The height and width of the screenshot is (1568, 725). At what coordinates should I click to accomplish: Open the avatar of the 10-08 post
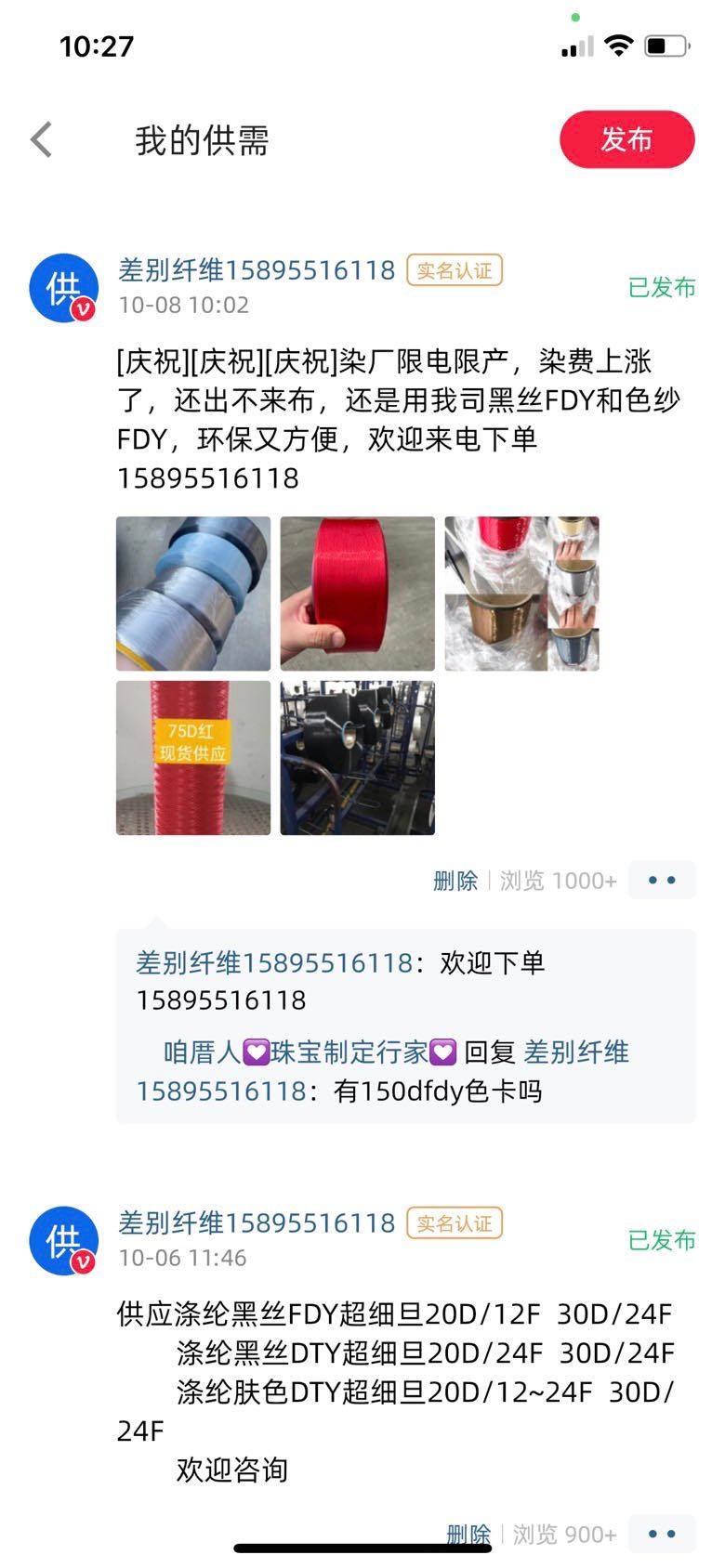click(63, 288)
